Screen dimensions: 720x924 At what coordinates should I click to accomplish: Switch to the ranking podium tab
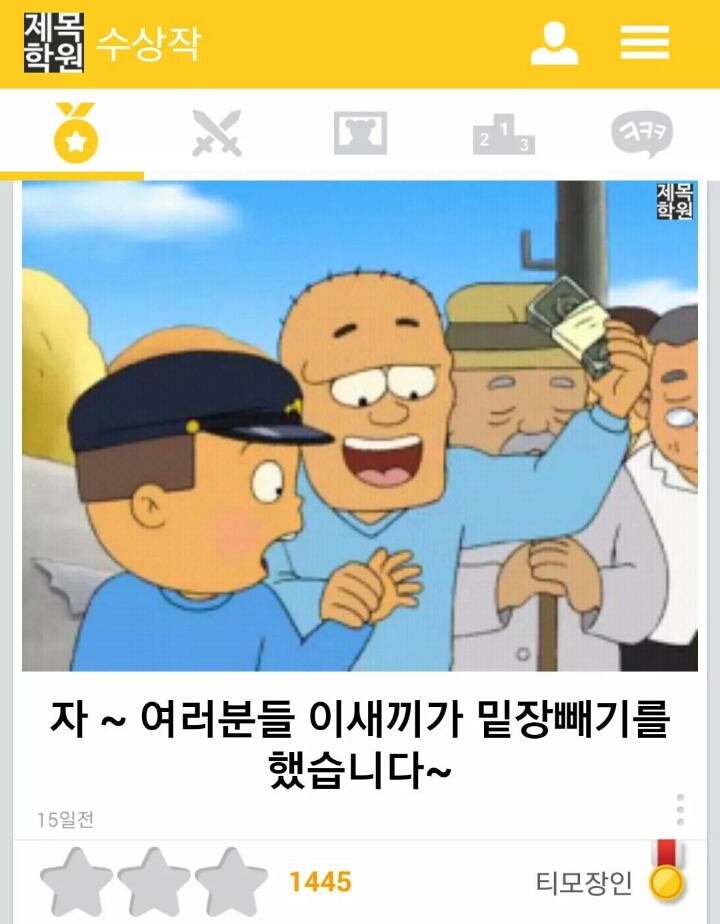(x=503, y=135)
